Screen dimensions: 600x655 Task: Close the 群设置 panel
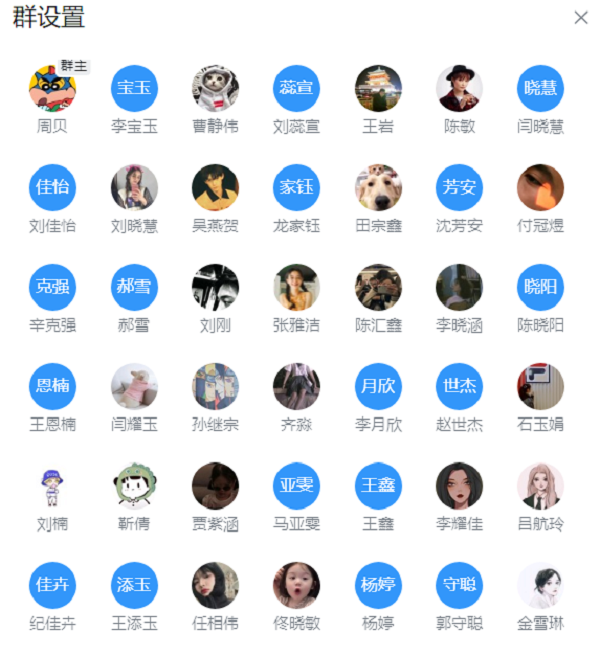click(581, 17)
